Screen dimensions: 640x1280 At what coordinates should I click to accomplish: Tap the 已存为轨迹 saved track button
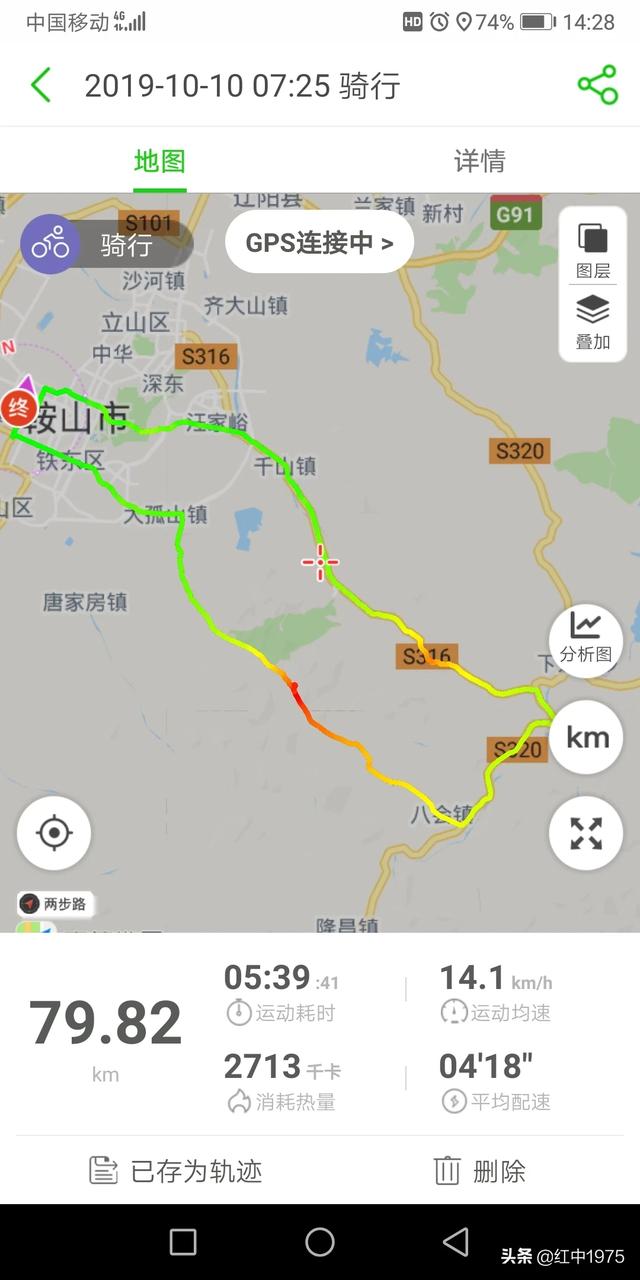(176, 1171)
